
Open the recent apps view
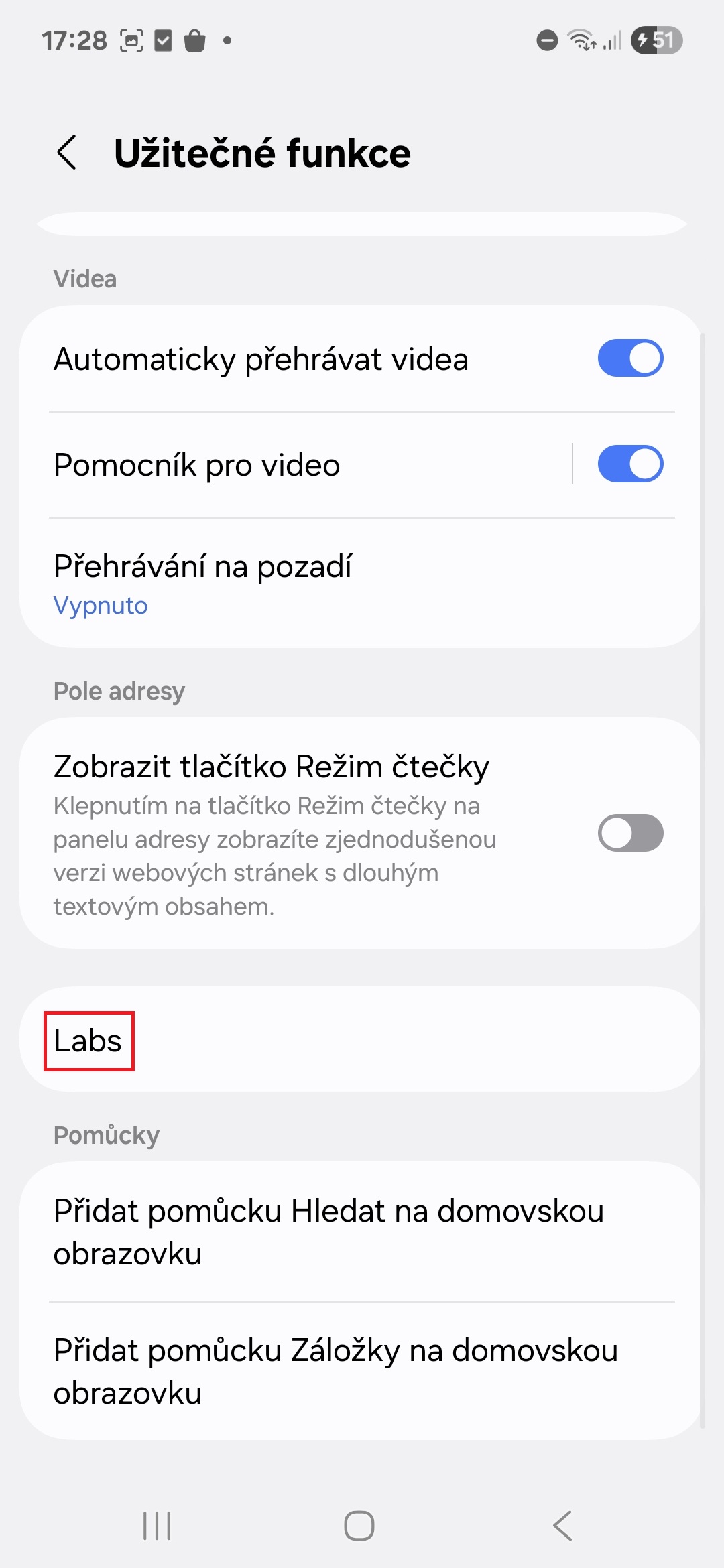(158, 1526)
